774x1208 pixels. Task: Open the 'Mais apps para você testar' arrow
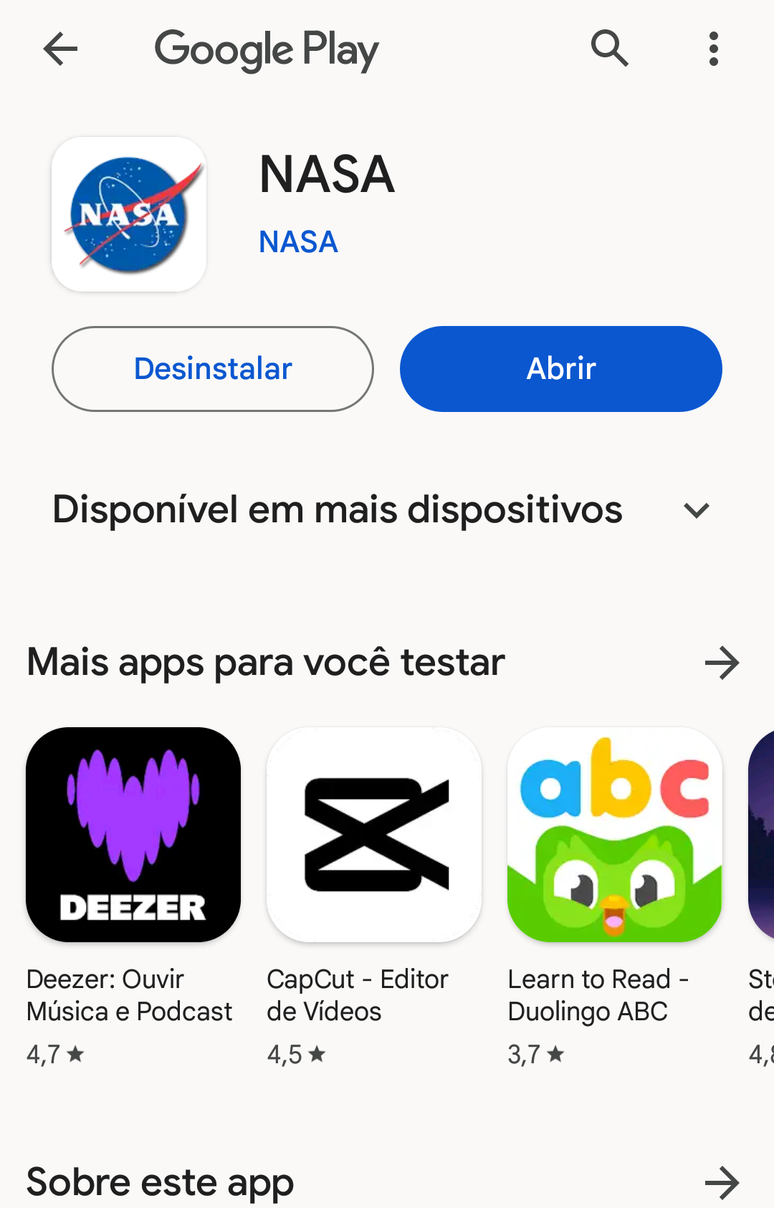click(x=722, y=662)
